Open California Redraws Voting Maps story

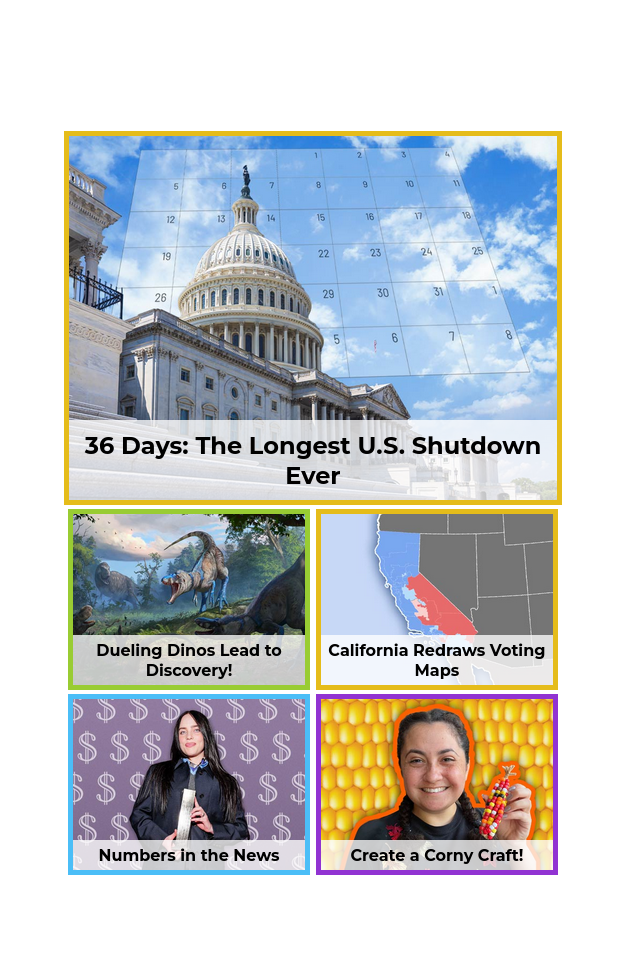pos(437,599)
